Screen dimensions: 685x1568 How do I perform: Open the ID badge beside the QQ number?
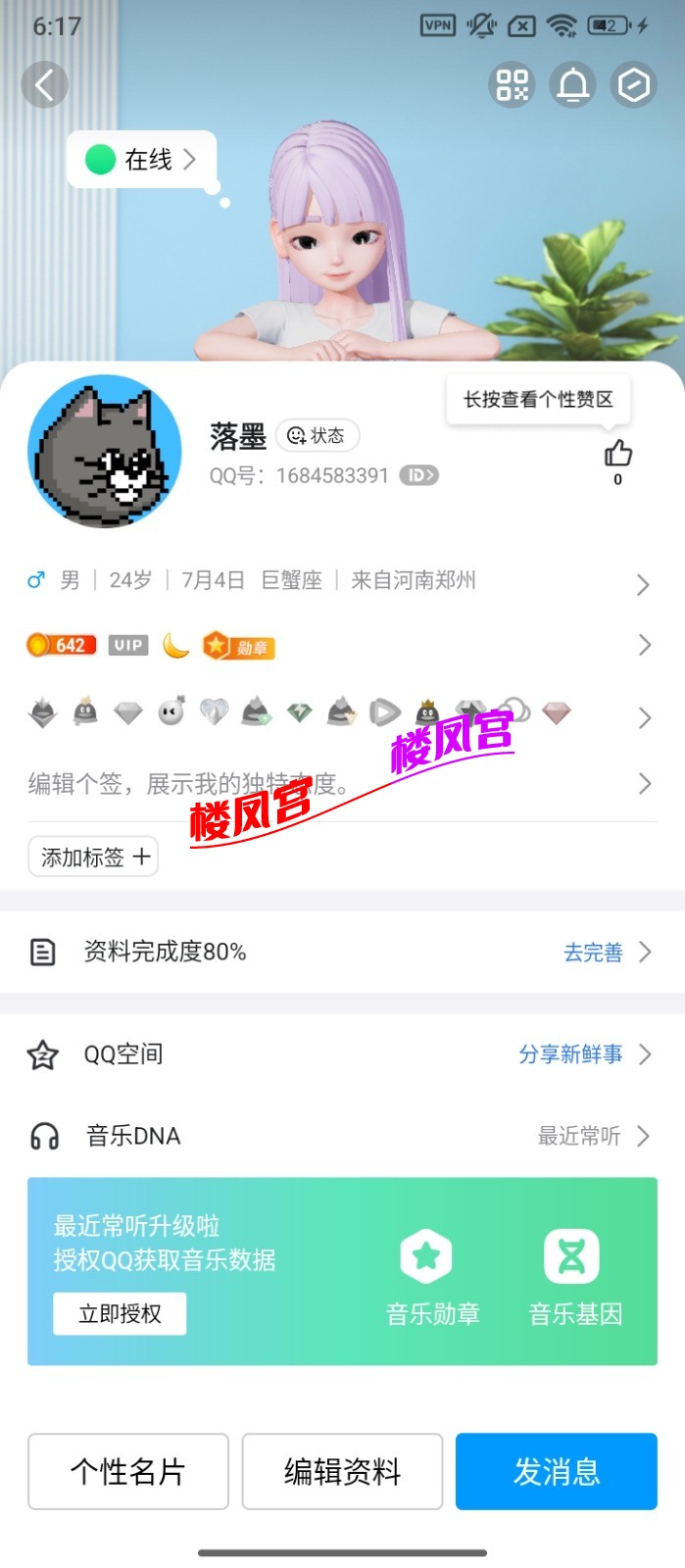tap(418, 475)
